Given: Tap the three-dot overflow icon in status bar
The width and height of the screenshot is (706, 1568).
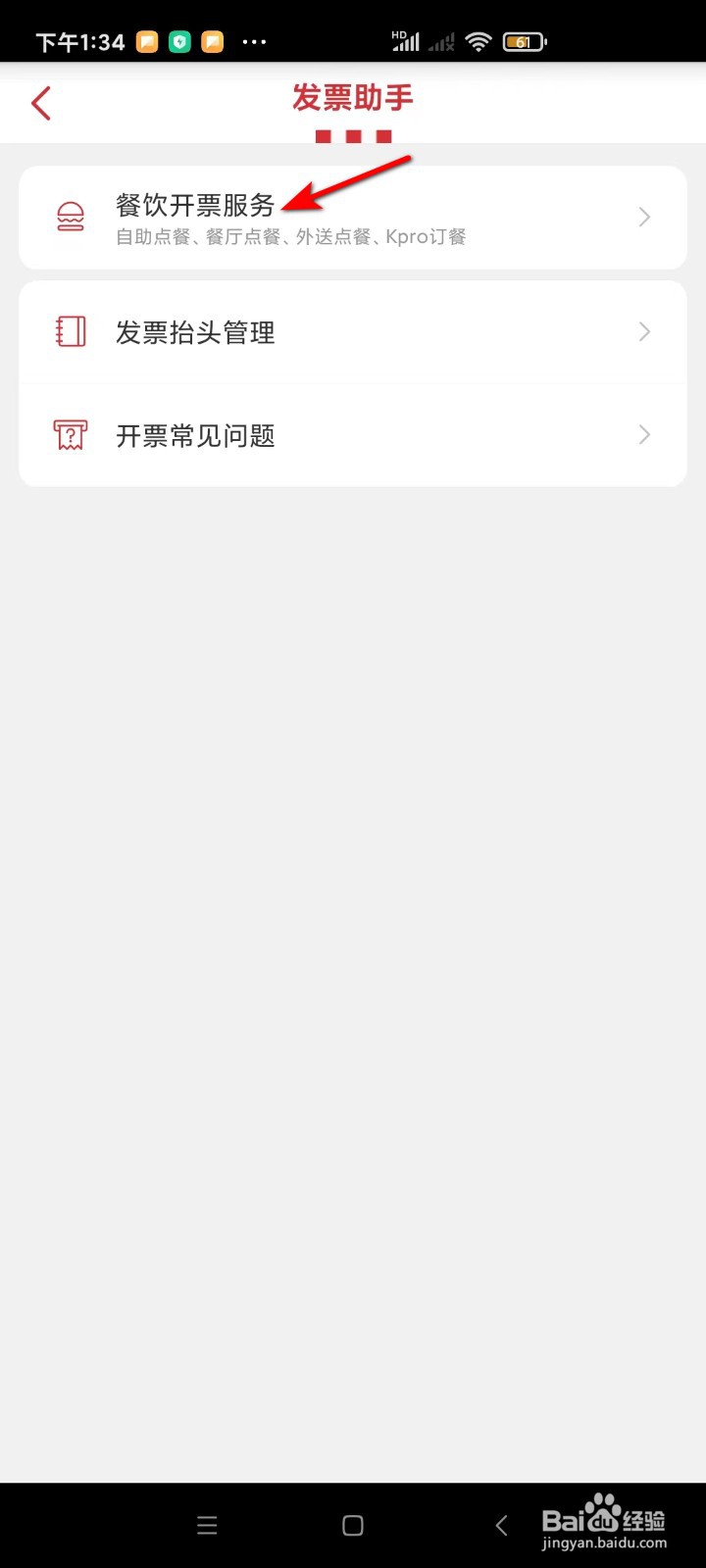Looking at the screenshot, I should (x=254, y=41).
